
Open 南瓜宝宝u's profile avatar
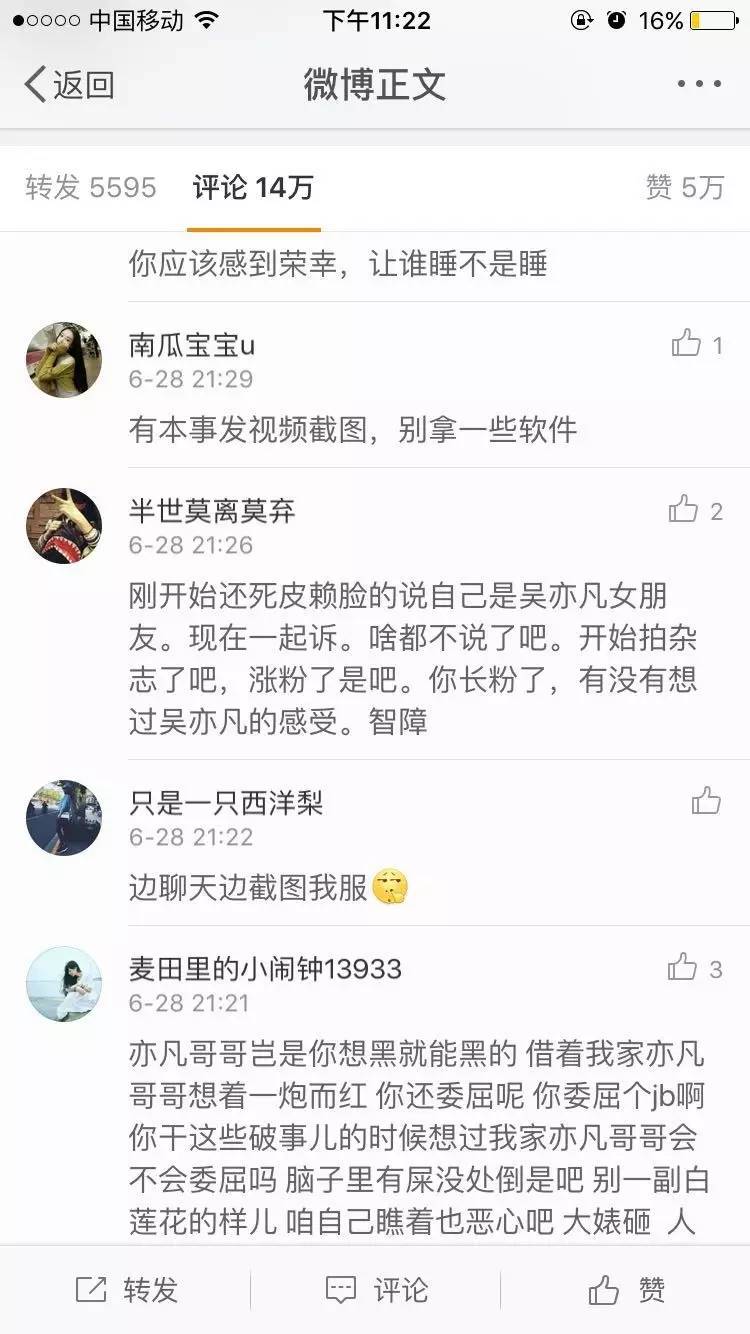click(63, 360)
